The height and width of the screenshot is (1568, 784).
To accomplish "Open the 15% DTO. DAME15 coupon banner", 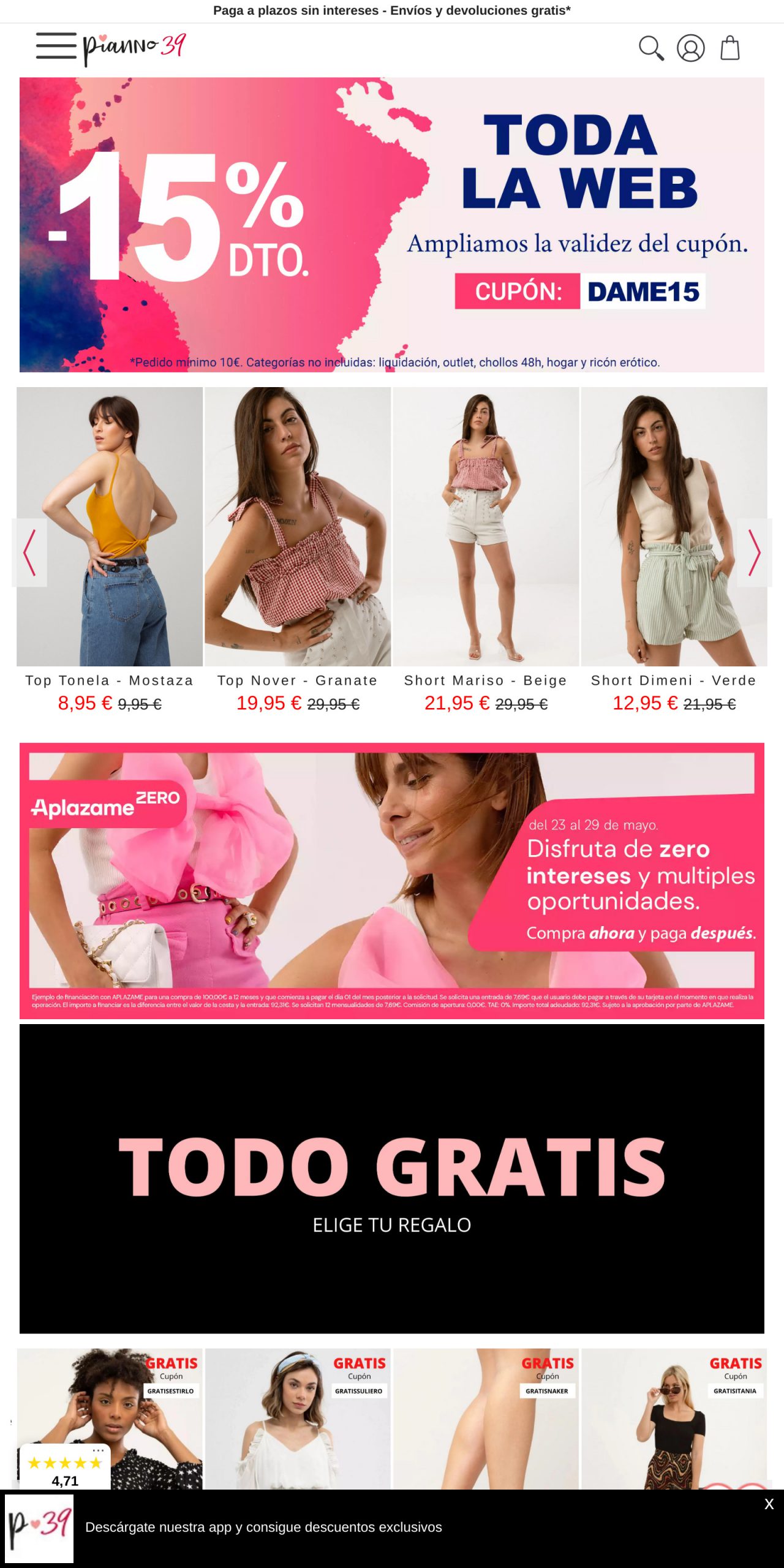I will [392, 224].
